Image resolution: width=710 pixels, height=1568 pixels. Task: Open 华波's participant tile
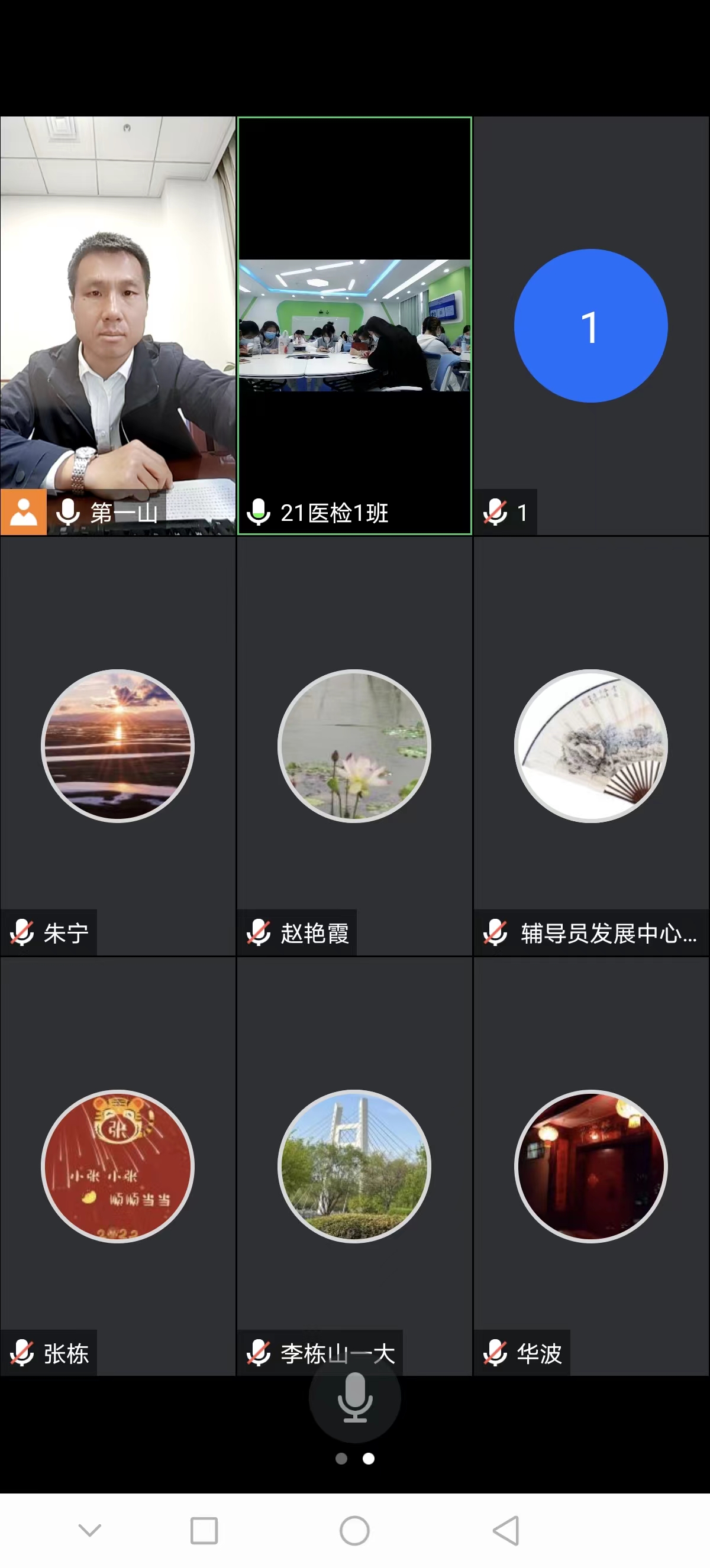pos(590,1165)
